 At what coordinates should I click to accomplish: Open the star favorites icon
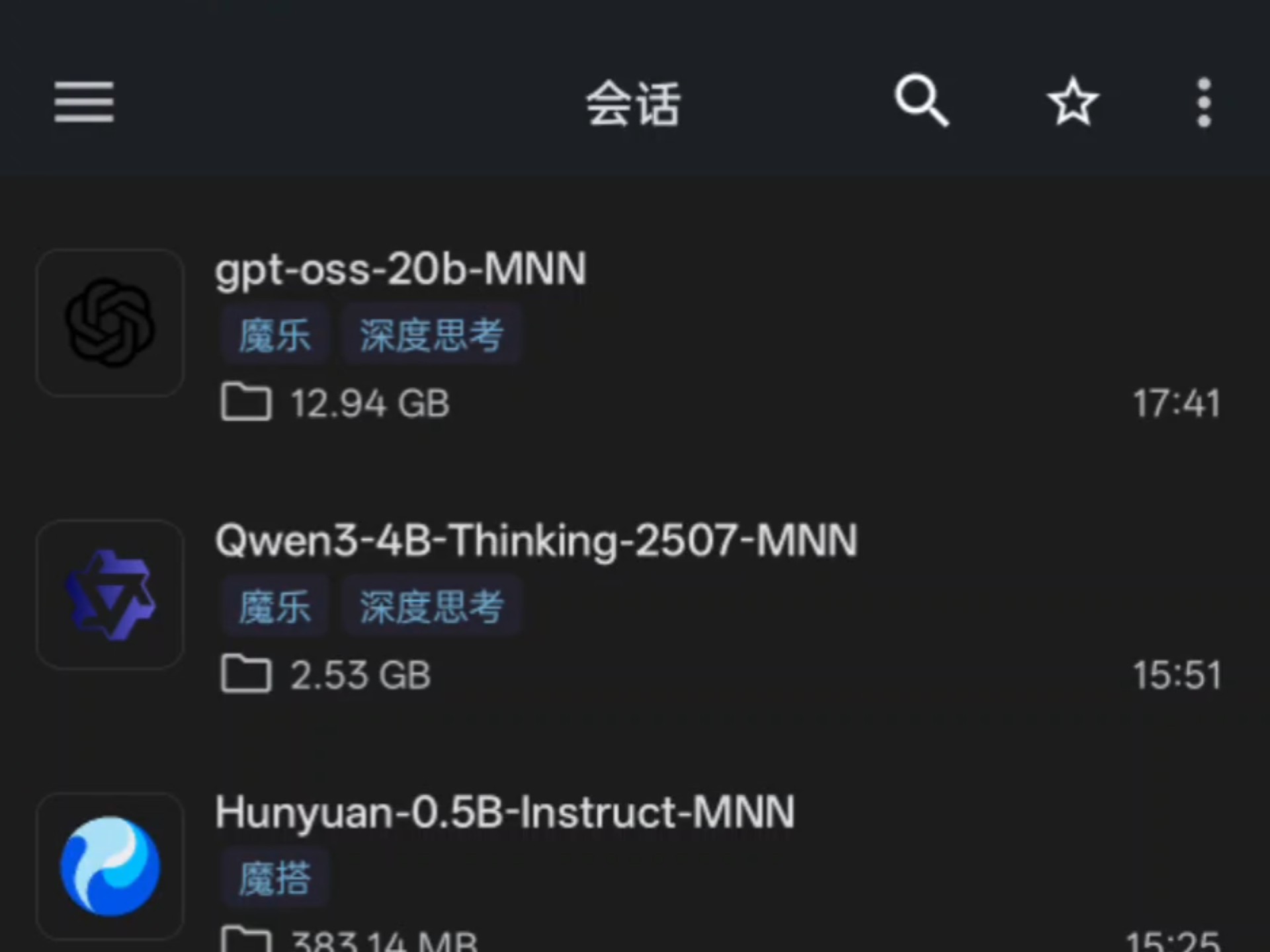1072,102
